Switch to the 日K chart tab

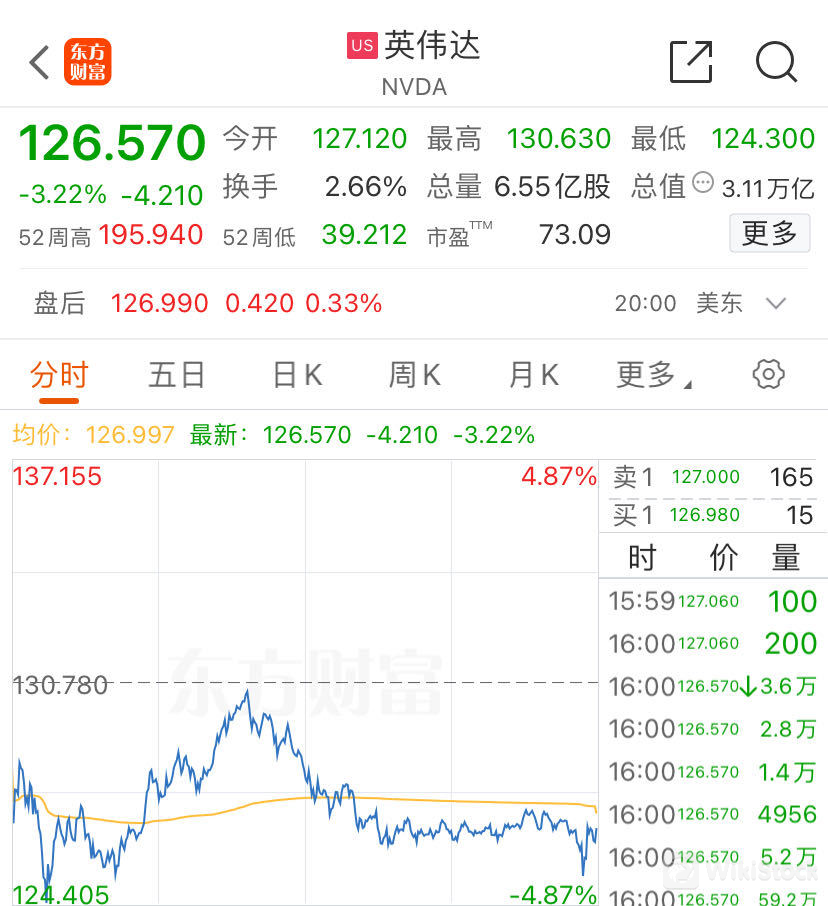pyautogui.click(x=297, y=375)
